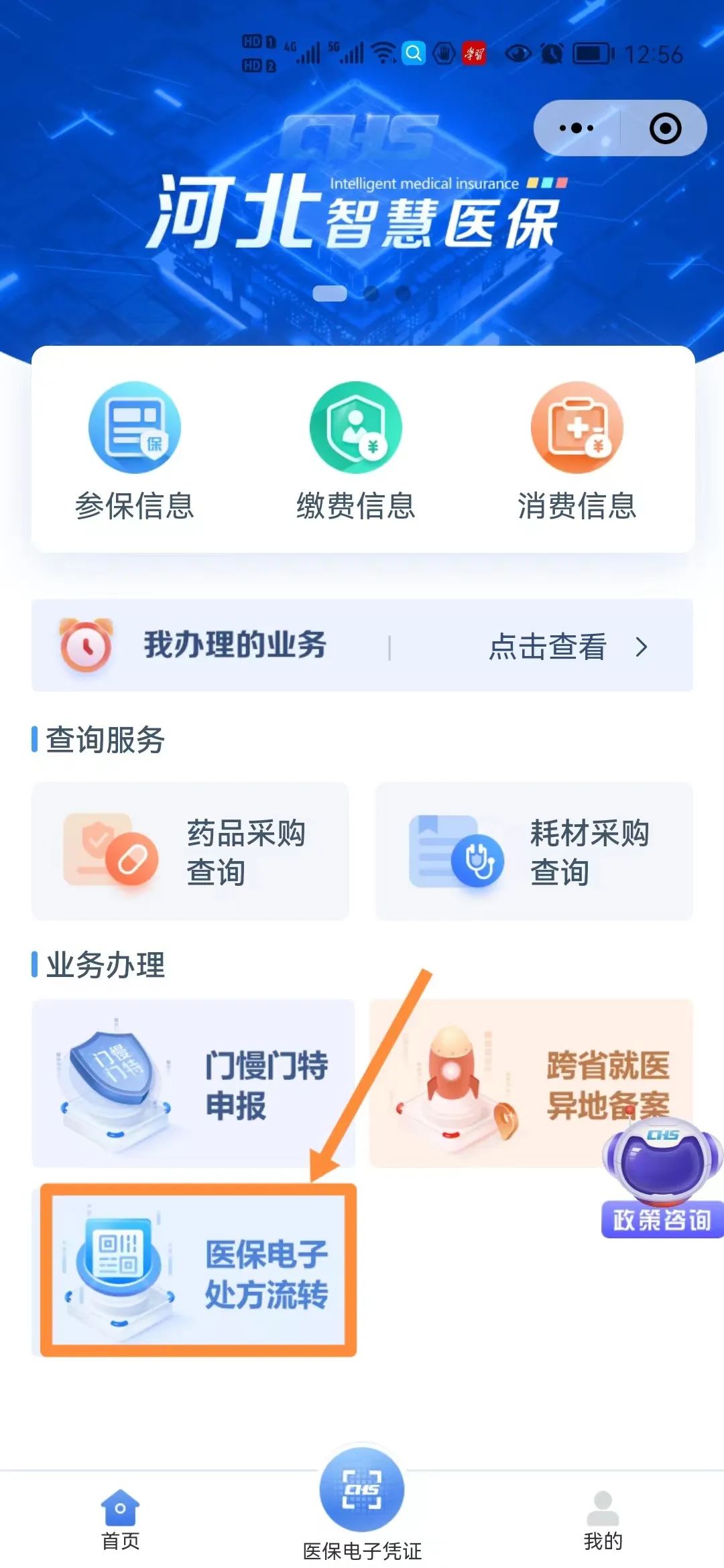
Task: Ask the 政策咨询 robot assistant
Action: pos(662,1179)
